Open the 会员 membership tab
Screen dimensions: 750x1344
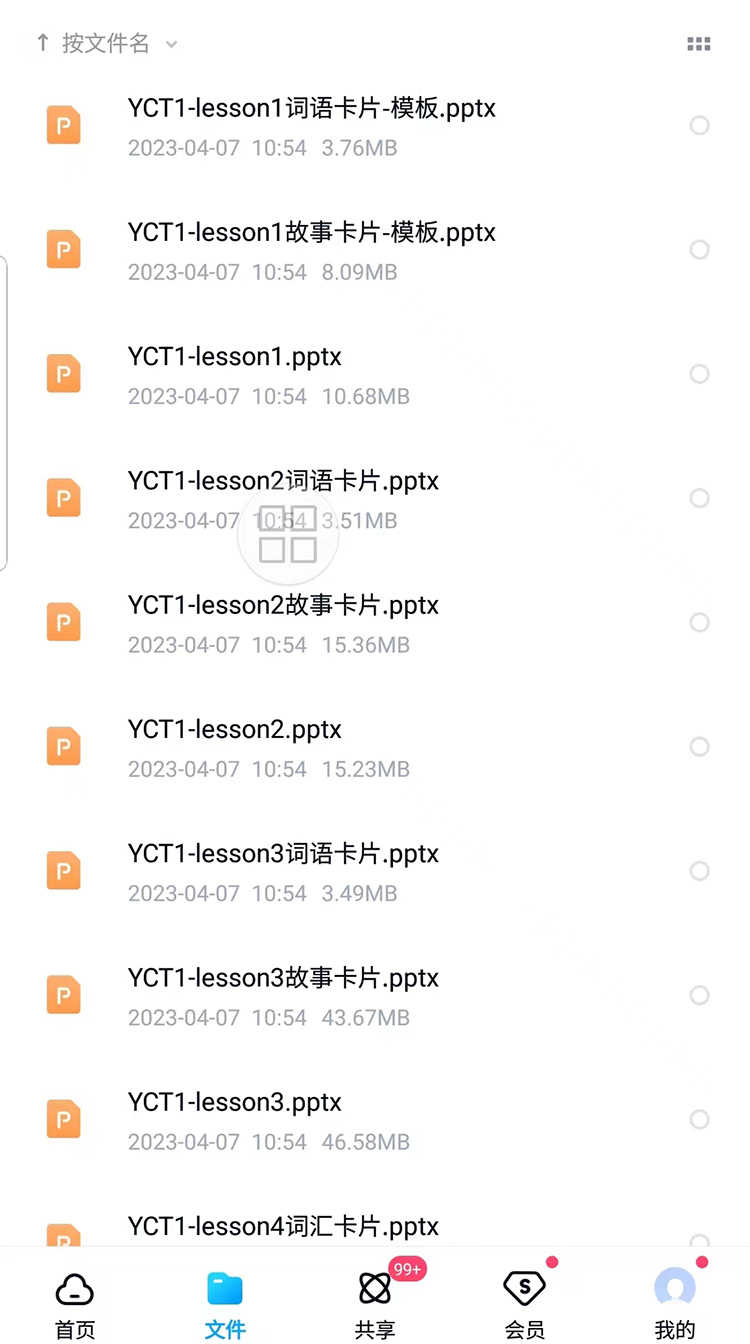tap(525, 1304)
